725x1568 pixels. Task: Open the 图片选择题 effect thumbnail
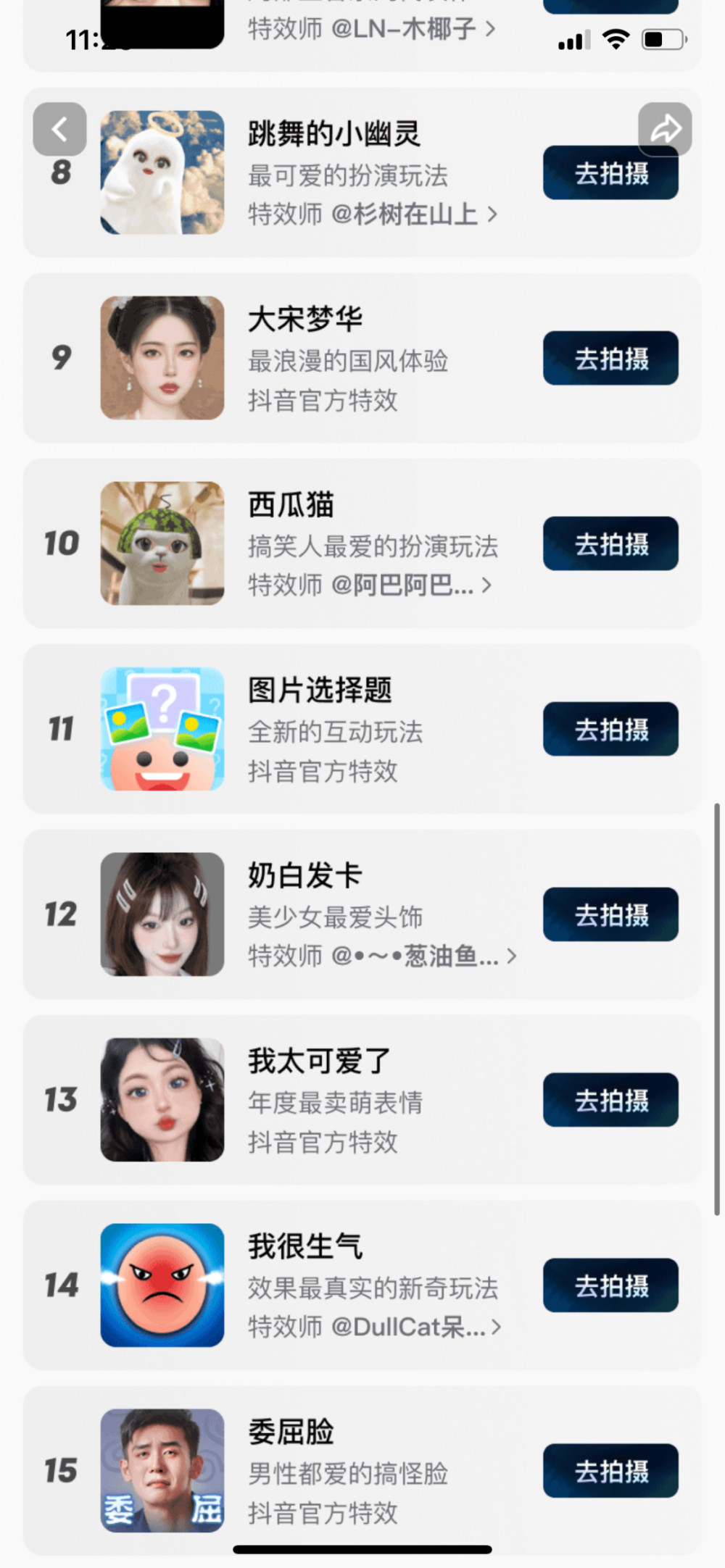coord(162,729)
